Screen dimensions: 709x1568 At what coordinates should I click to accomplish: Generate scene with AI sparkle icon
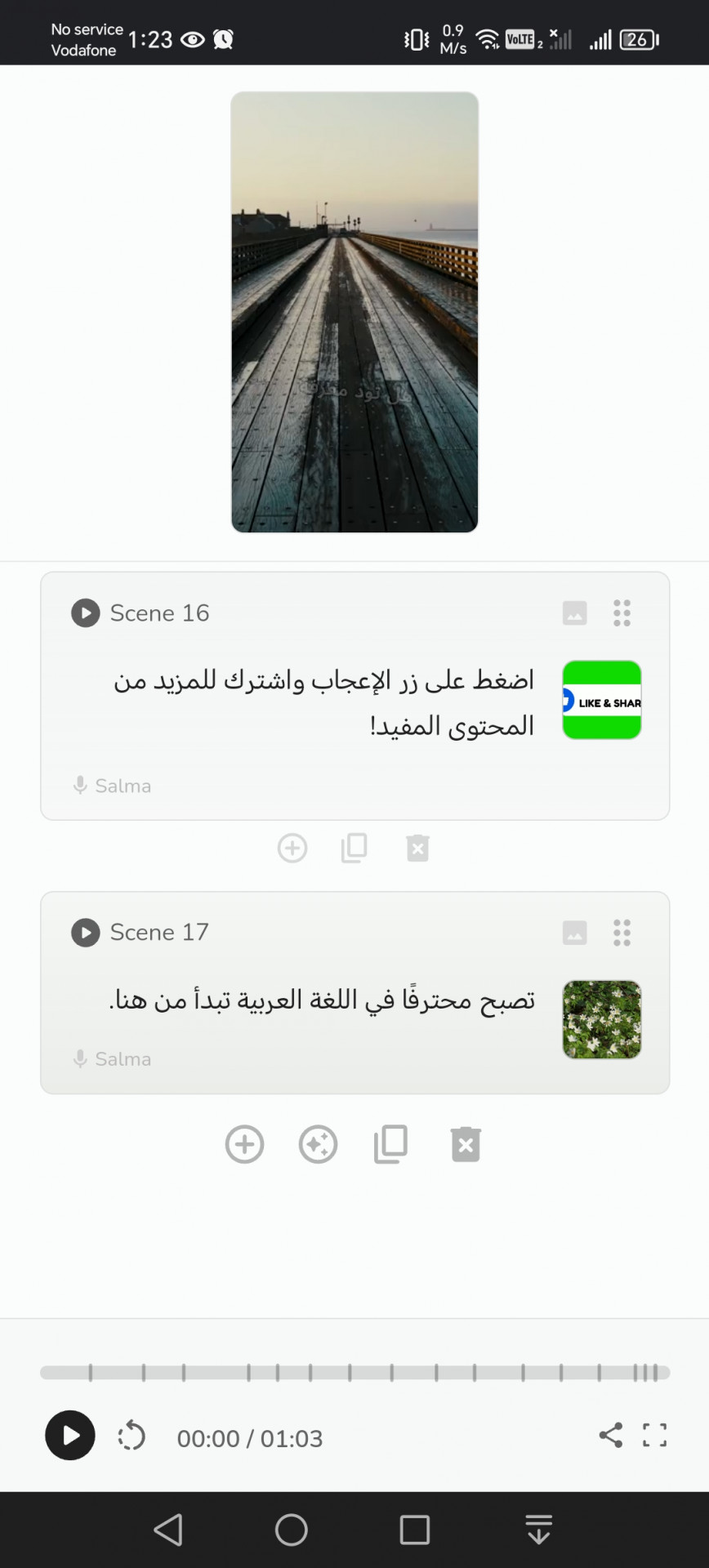coord(318,1144)
